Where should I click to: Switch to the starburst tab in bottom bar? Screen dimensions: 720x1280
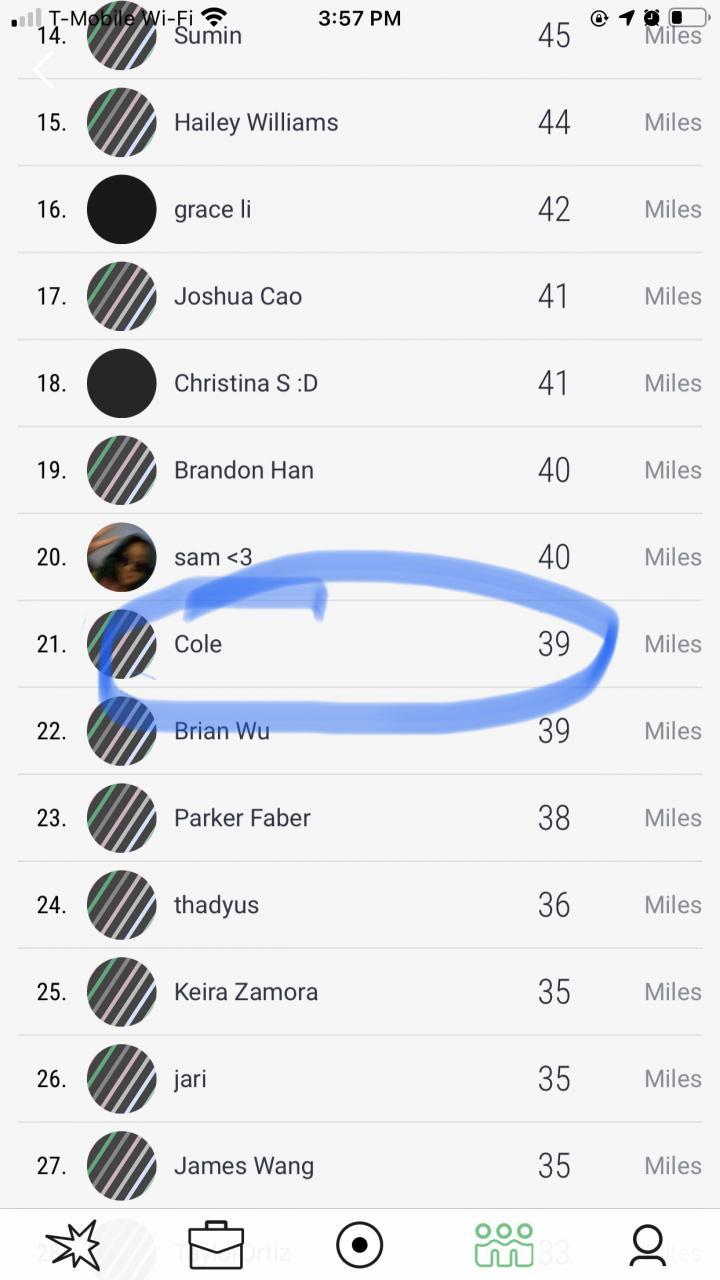tap(73, 1245)
